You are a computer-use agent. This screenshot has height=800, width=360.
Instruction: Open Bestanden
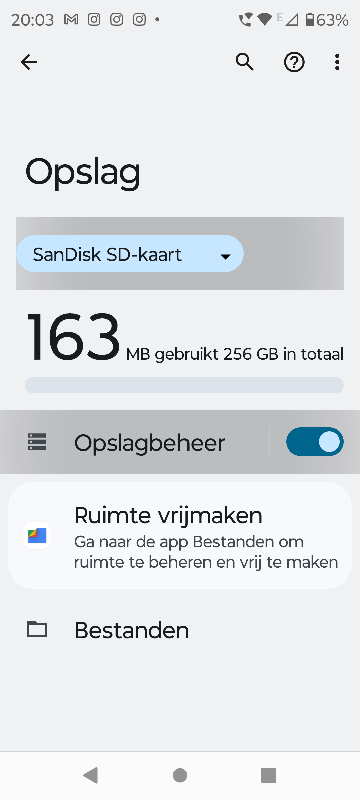[x=180, y=630]
